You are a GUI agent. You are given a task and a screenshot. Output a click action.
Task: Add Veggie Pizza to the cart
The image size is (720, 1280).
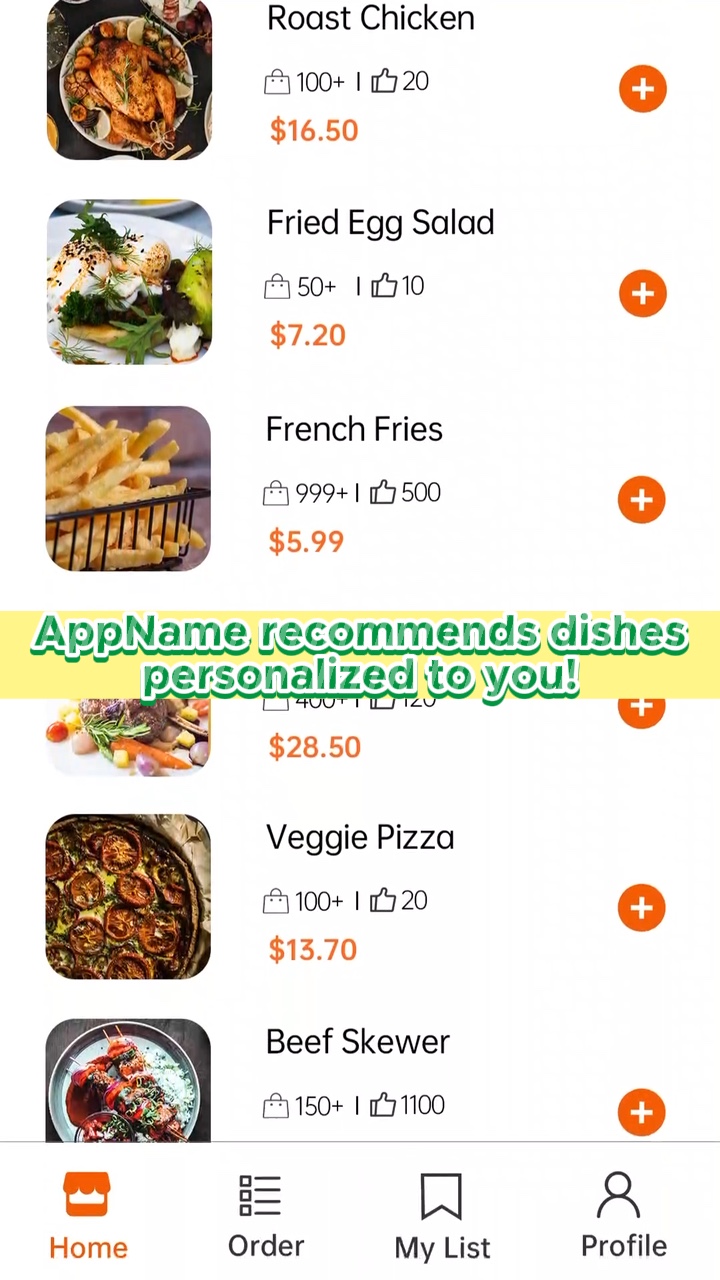[641, 907]
